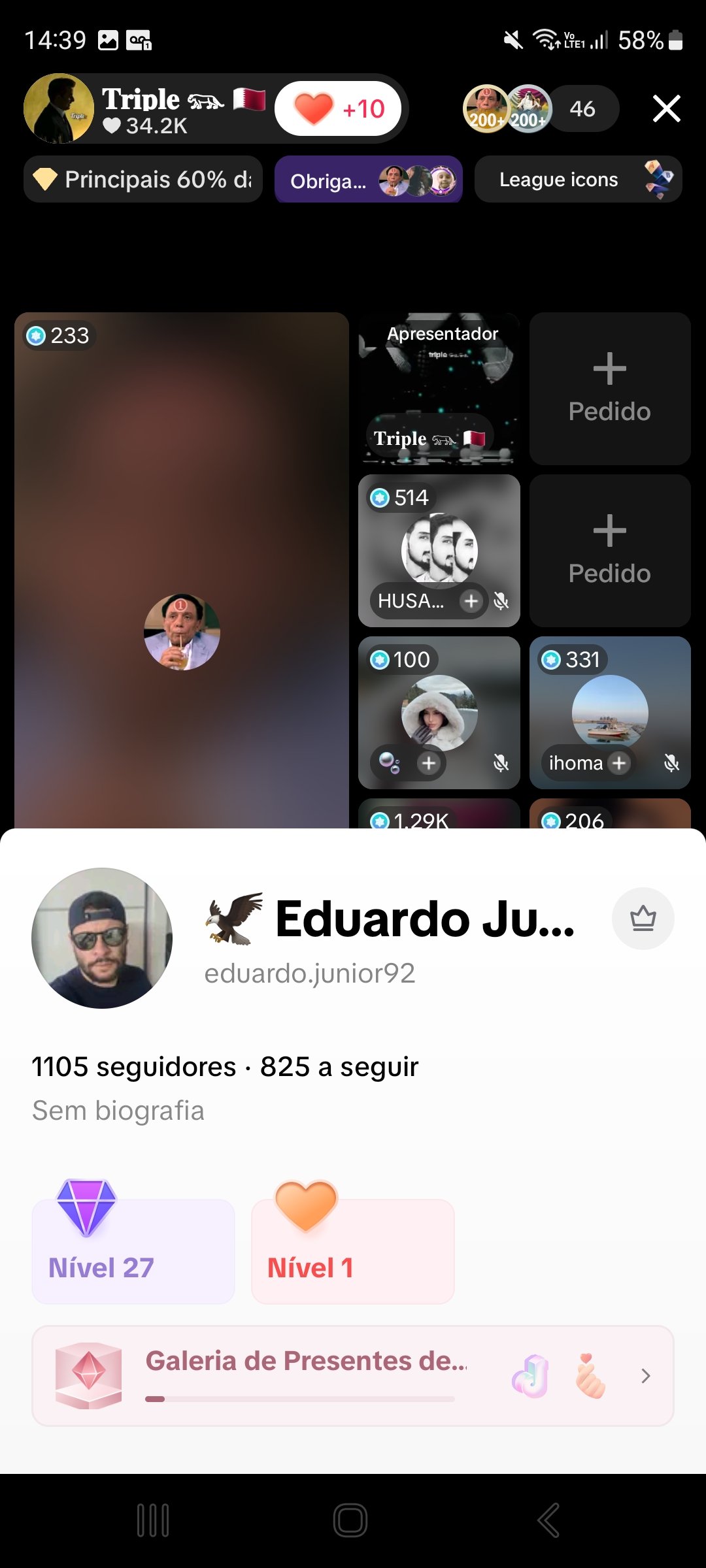The width and height of the screenshot is (706, 1568).
Task: View Eduardo's profile picture
Action: click(102, 938)
